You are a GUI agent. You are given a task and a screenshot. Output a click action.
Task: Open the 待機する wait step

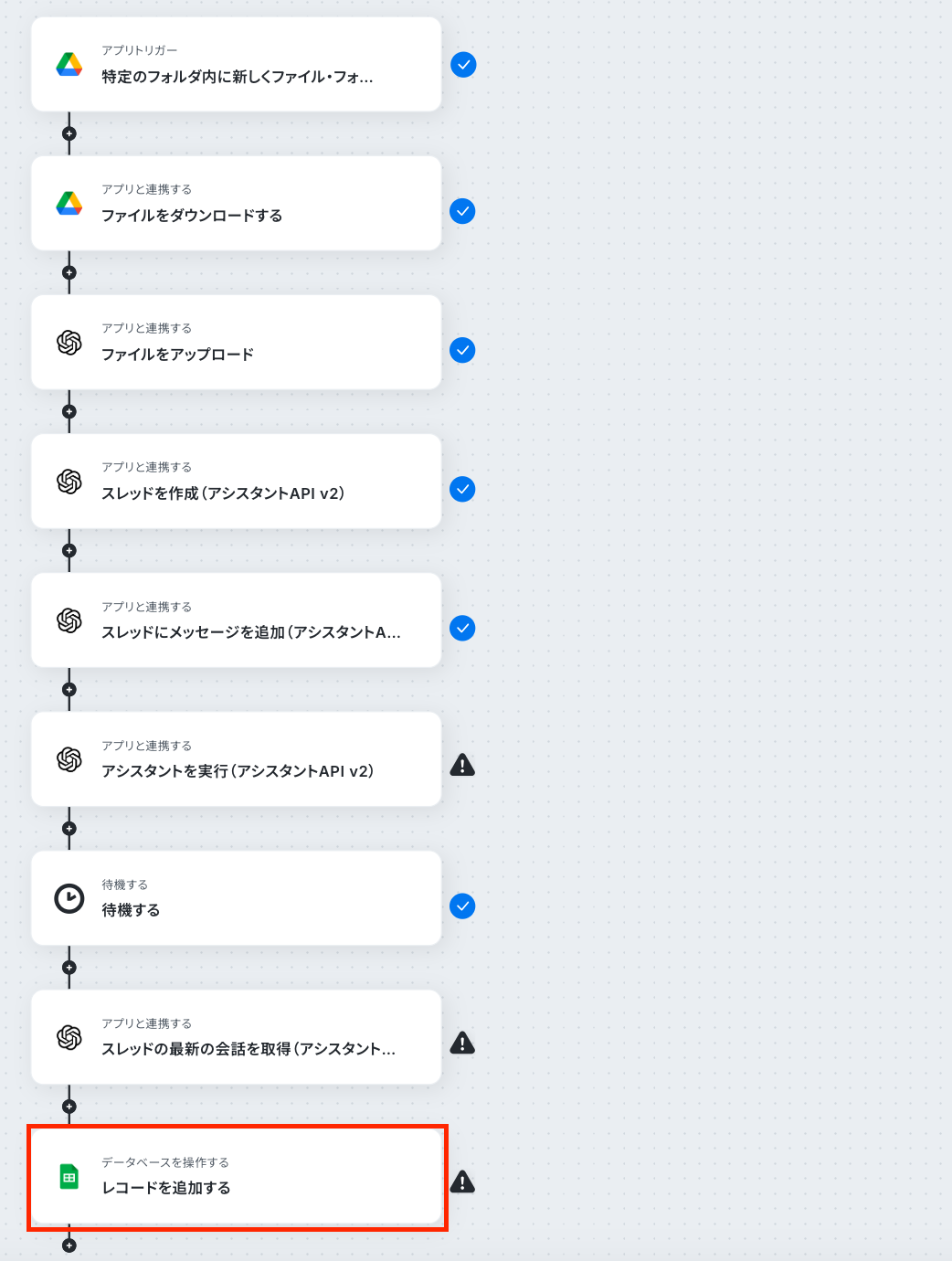pyautogui.click(x=236, y=898)
